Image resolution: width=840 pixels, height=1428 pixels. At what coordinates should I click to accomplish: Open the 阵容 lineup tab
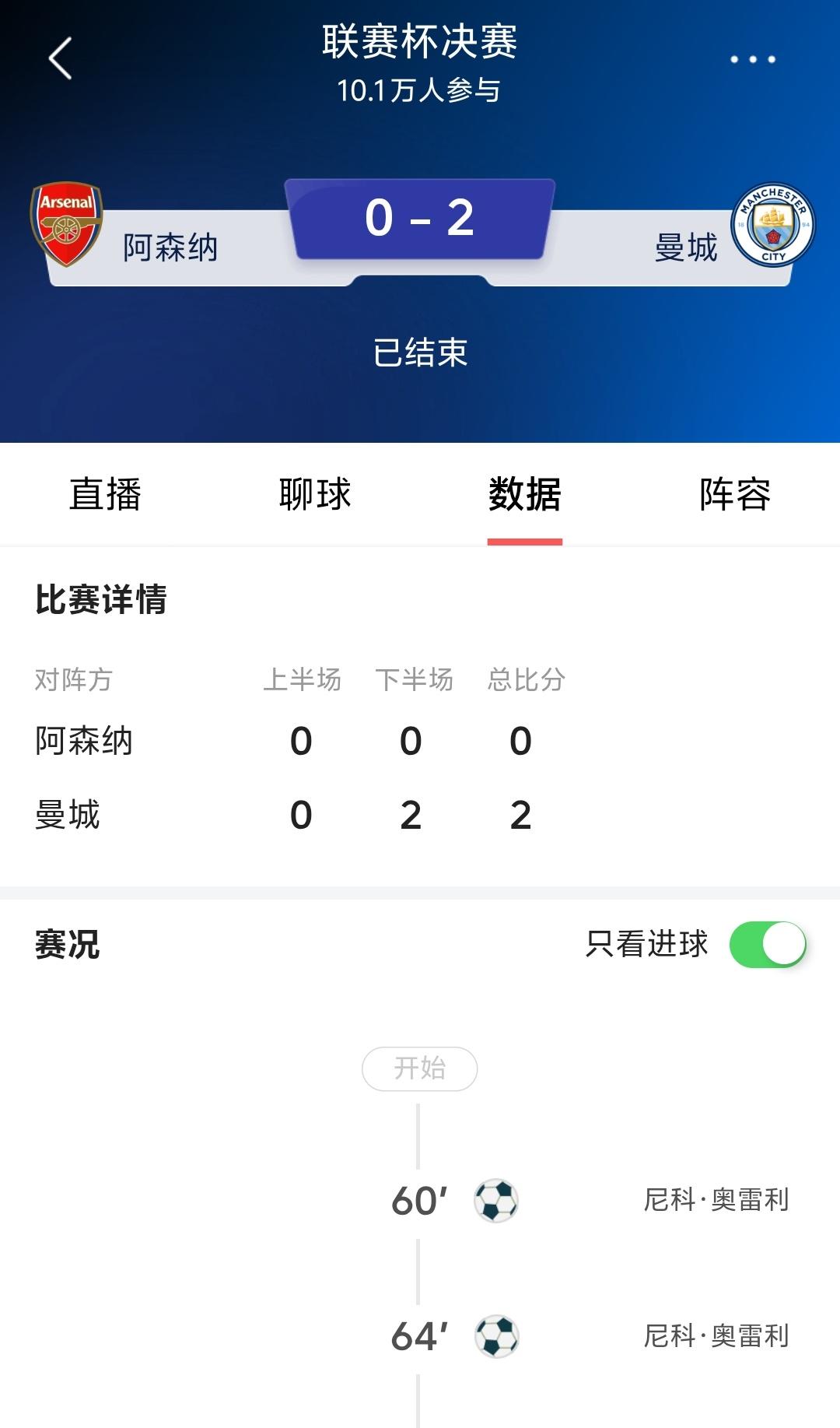click(734, 493)
